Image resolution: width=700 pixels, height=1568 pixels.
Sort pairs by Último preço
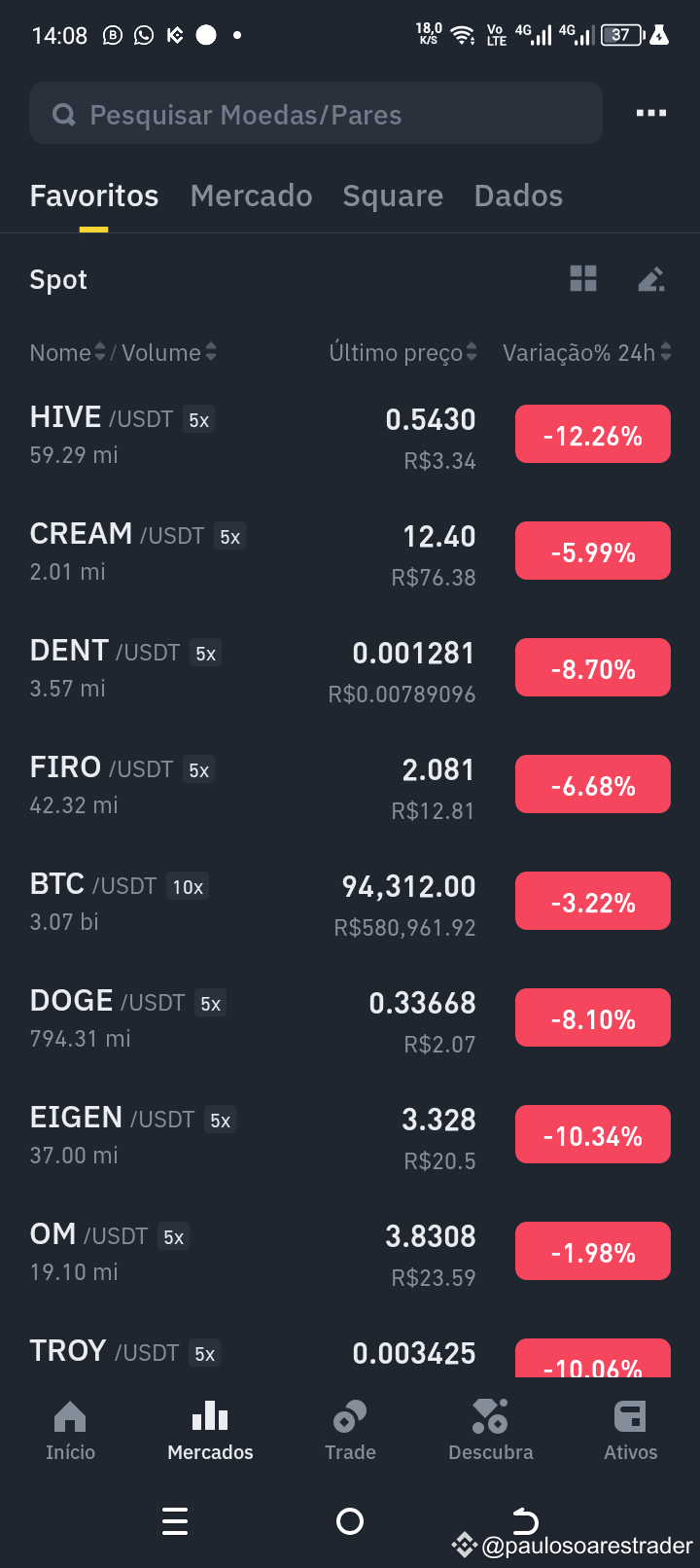[402, 352]
